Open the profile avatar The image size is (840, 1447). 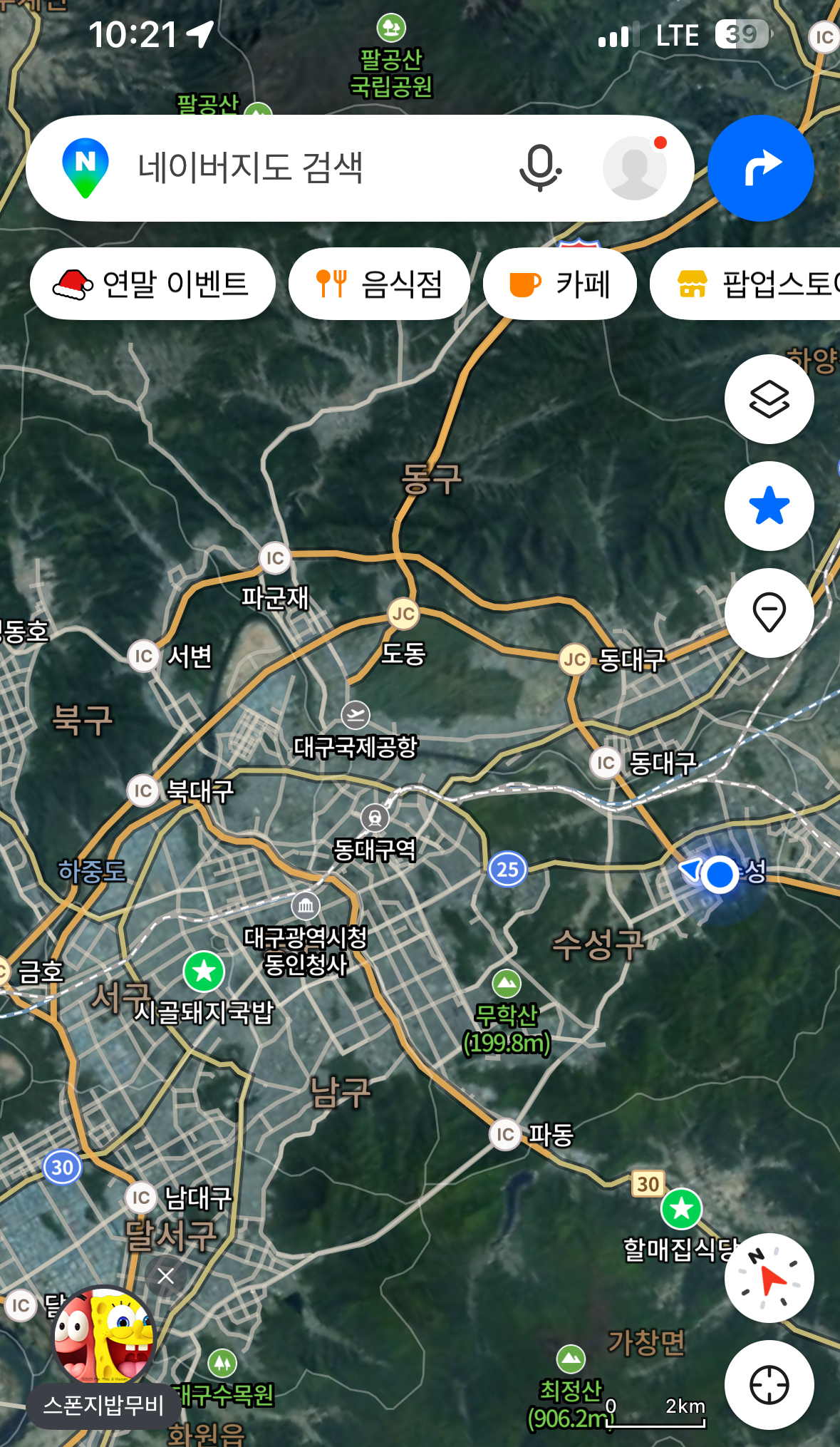[634, 168]
